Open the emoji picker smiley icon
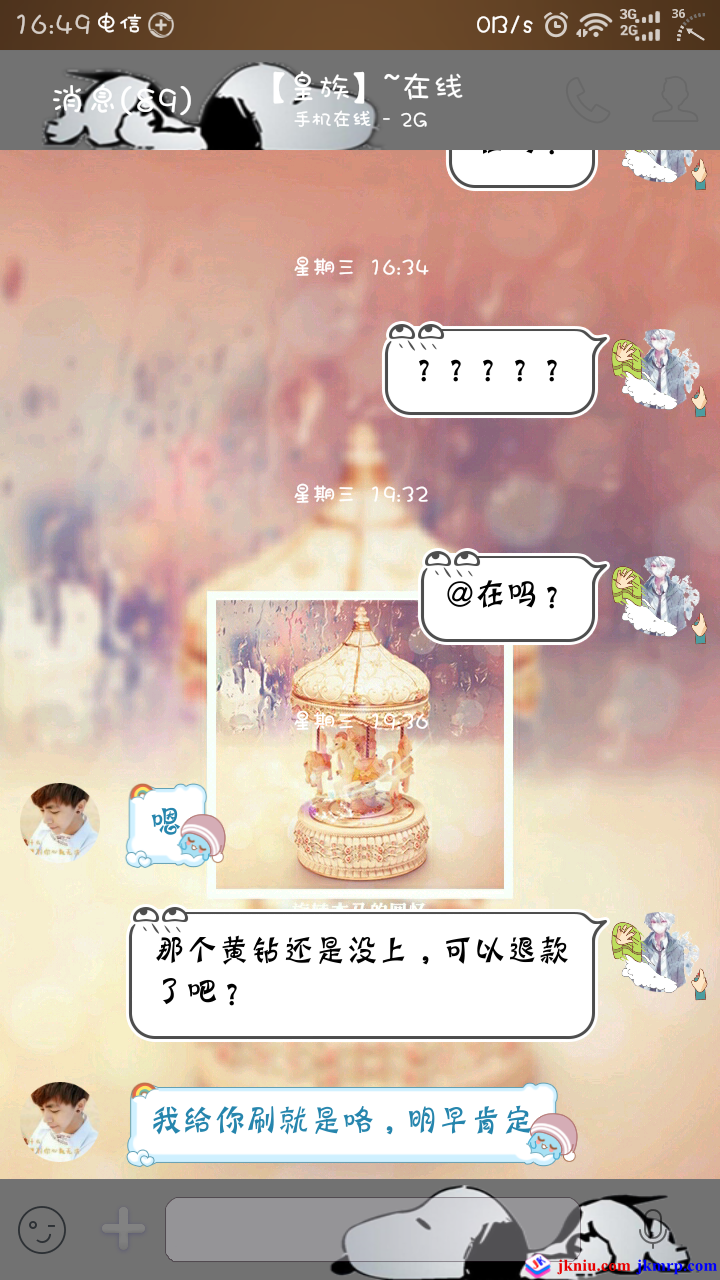 tap(42, 1229)
